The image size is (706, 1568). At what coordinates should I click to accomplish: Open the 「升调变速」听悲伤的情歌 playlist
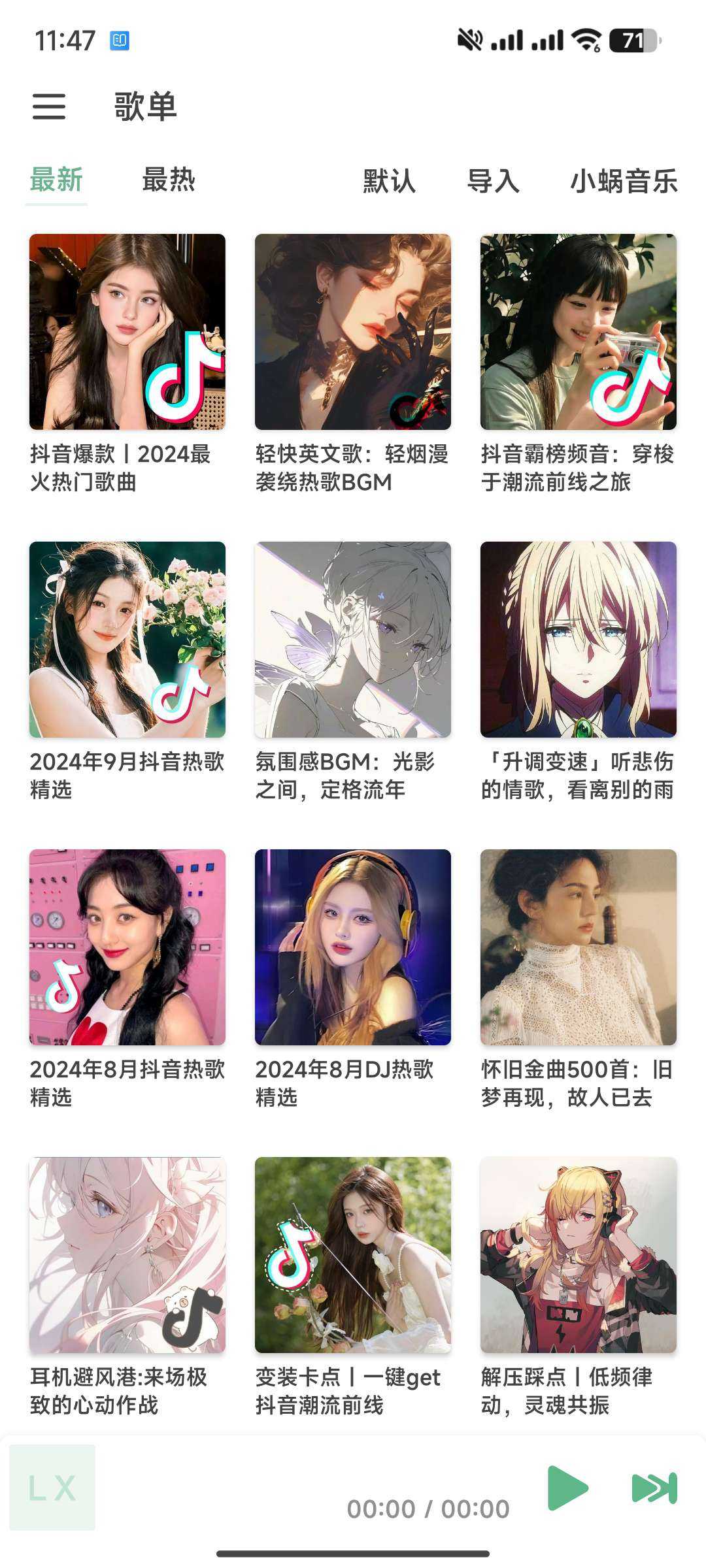(x=579, y=640)
